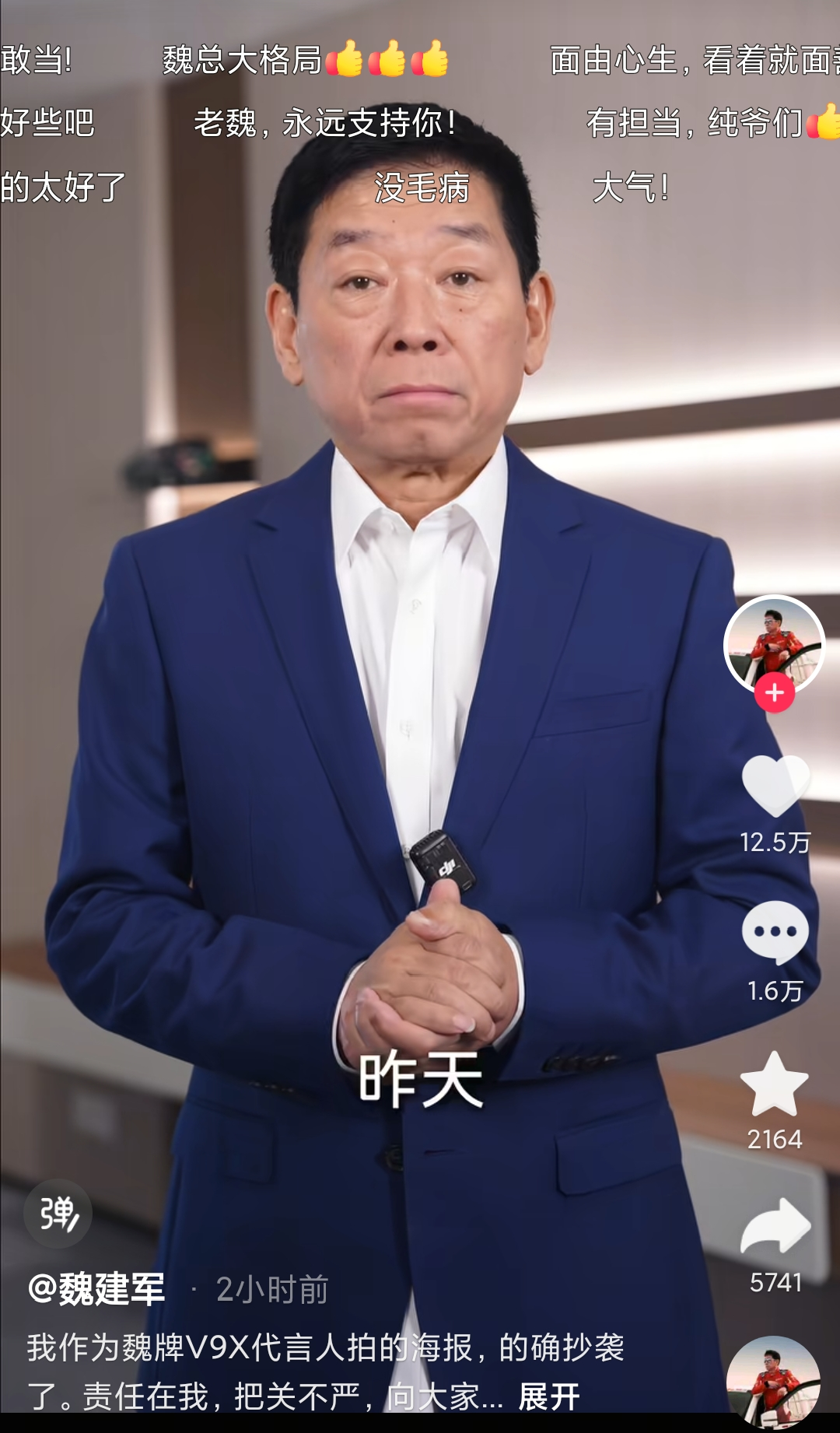Expand the caption by tapping 展开
The image size is (840, 1433).
(549, 1396)
